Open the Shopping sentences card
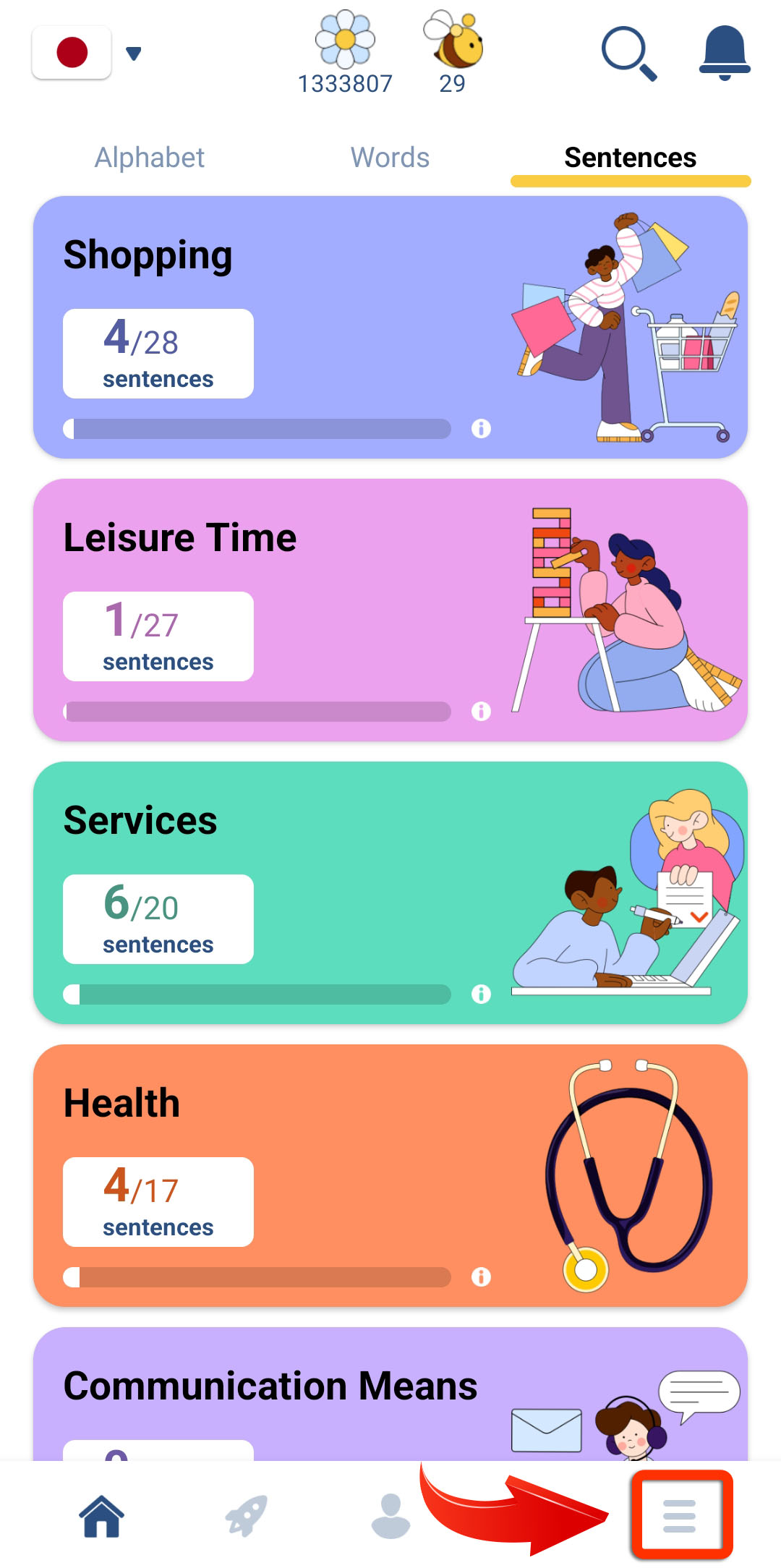The image size is (781, 1568). pos(390,327)
